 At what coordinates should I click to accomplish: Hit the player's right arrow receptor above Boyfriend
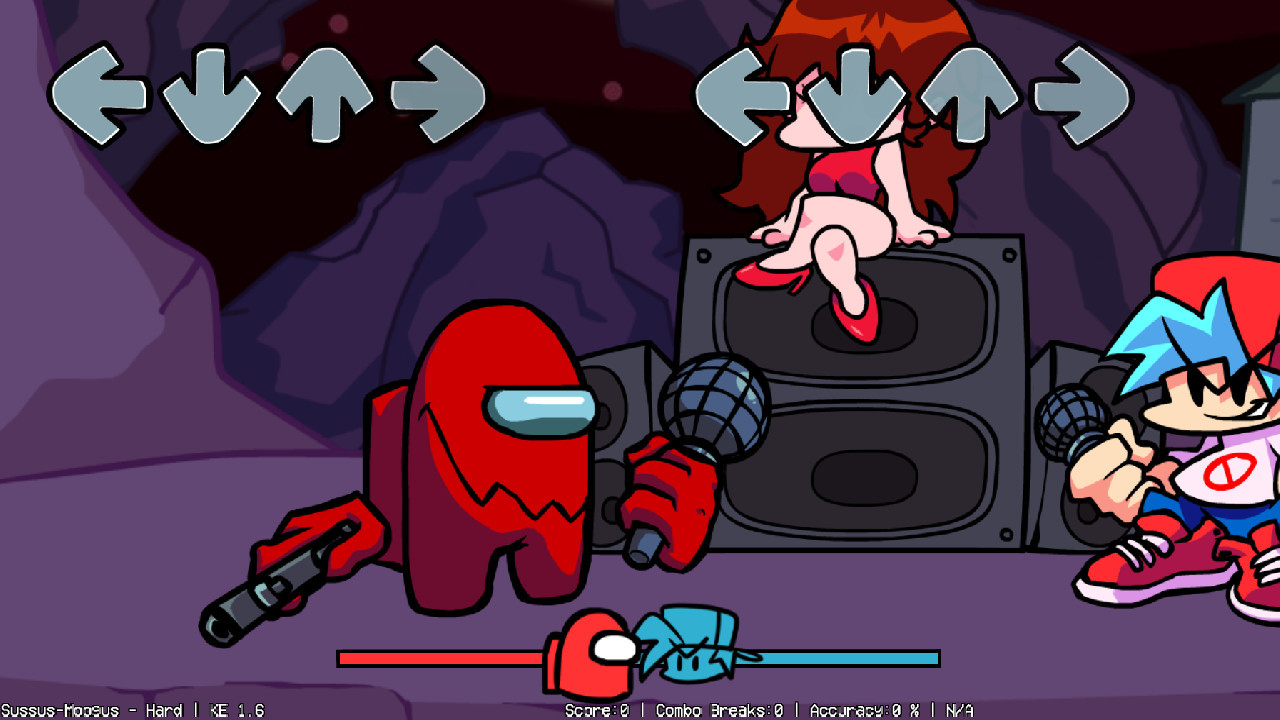(1082, 96)
